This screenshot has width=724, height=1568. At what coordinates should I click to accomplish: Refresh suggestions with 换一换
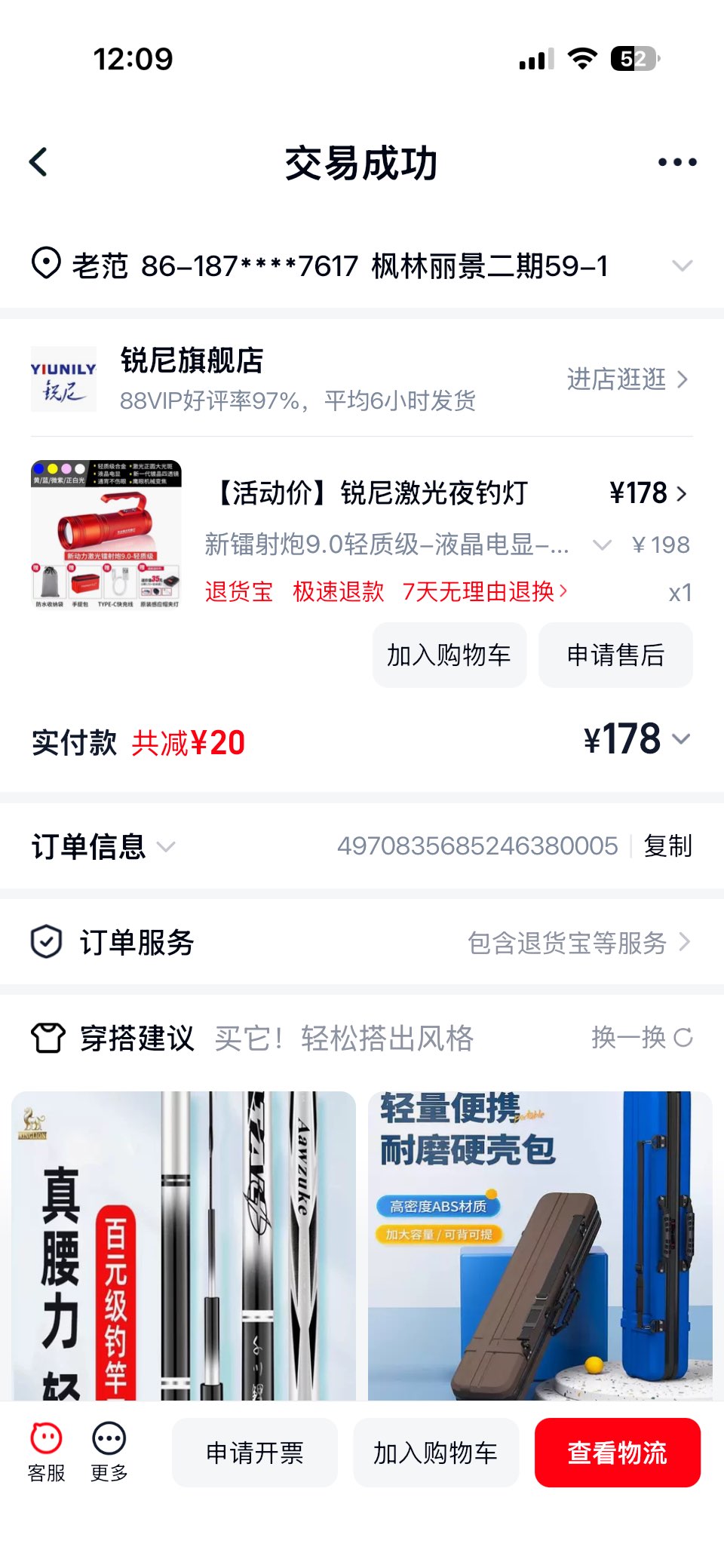pyautogui.click(x=642, y=1038)
